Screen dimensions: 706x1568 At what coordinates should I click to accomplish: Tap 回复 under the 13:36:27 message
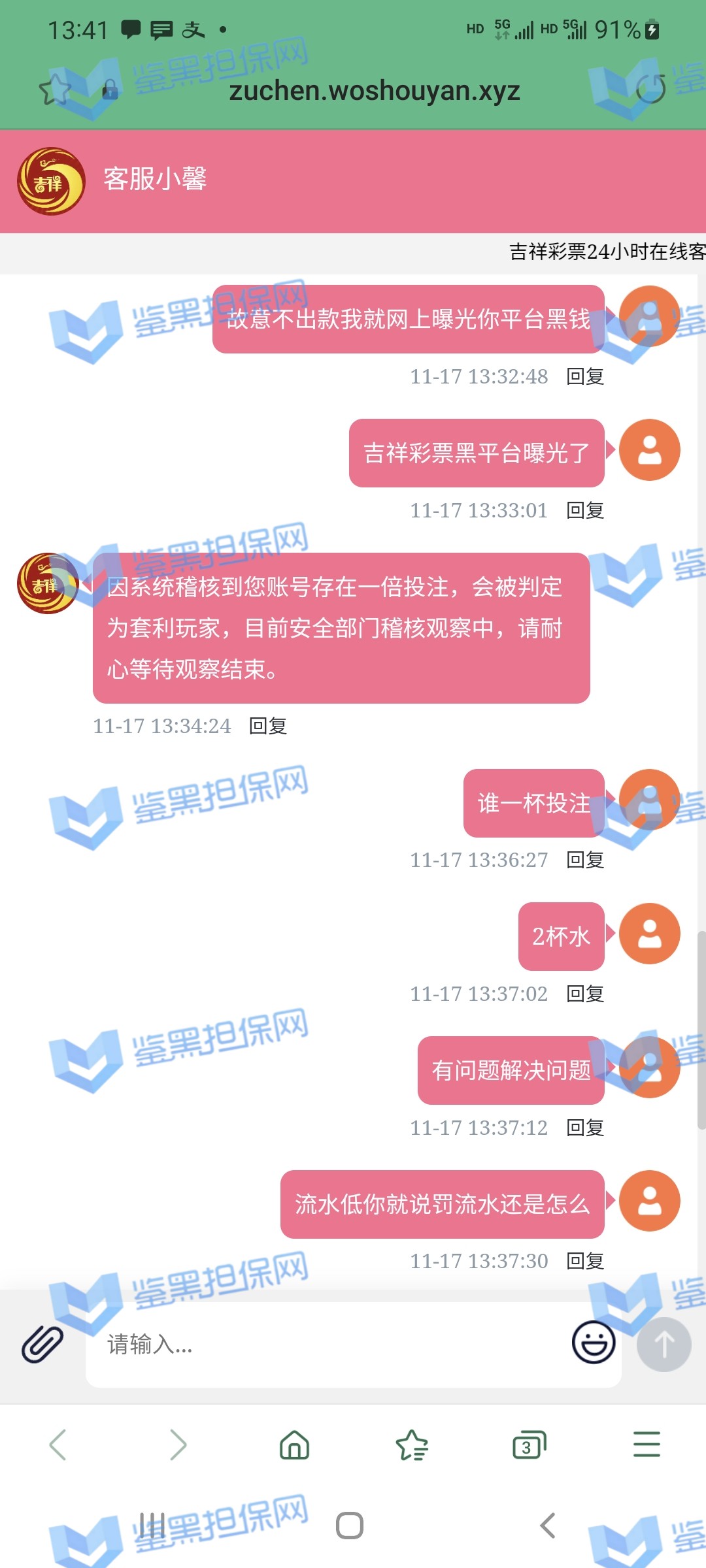click(585, 860)
